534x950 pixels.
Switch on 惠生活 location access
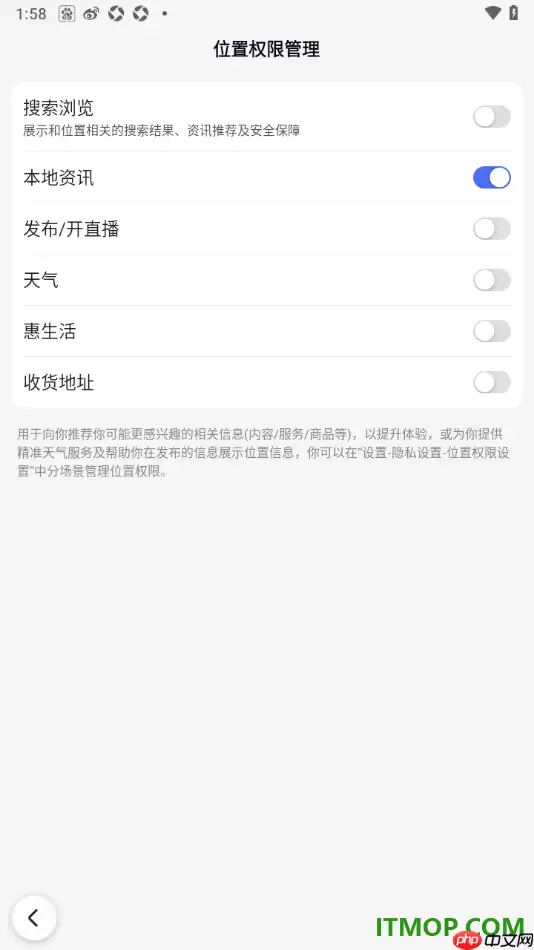click(492, 331)
